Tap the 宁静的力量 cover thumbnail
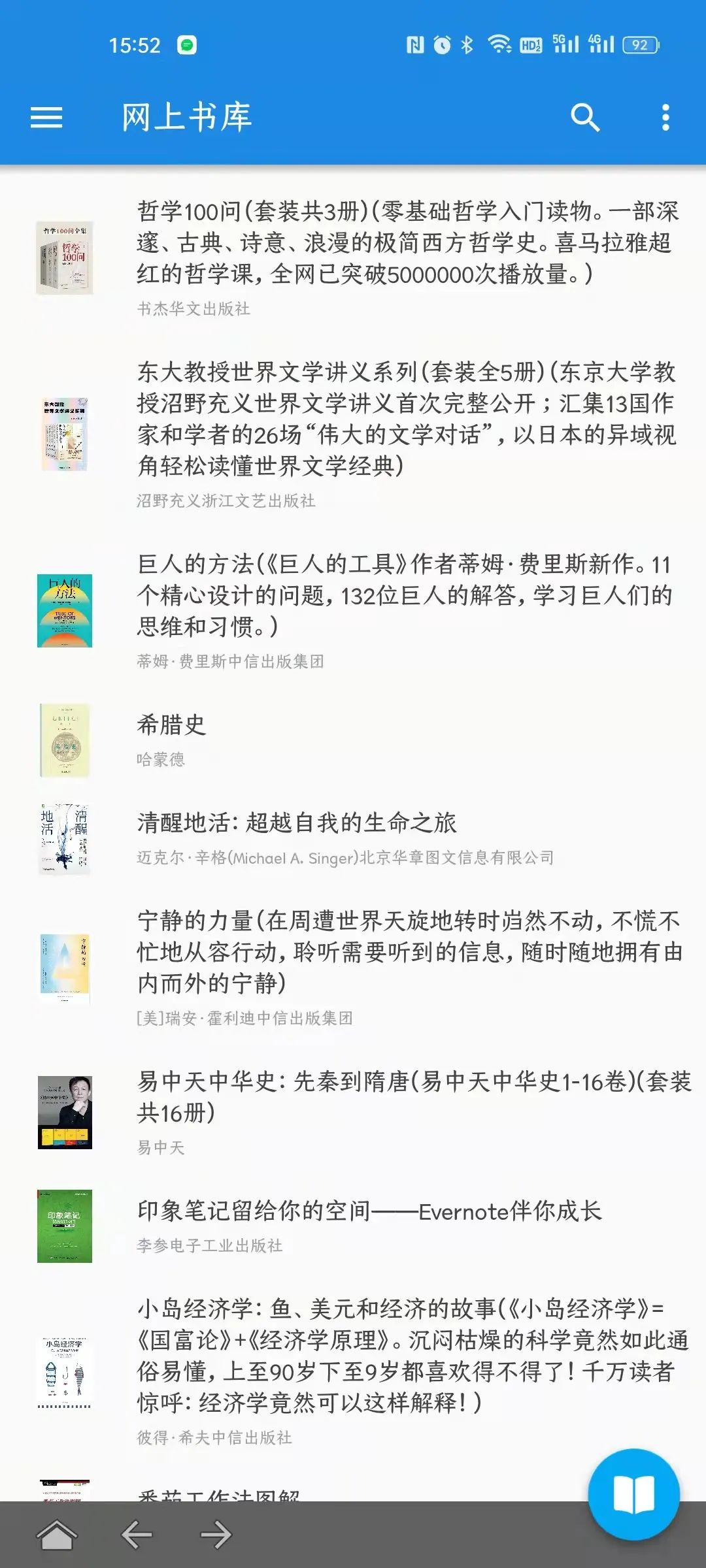 coord(64,967)
